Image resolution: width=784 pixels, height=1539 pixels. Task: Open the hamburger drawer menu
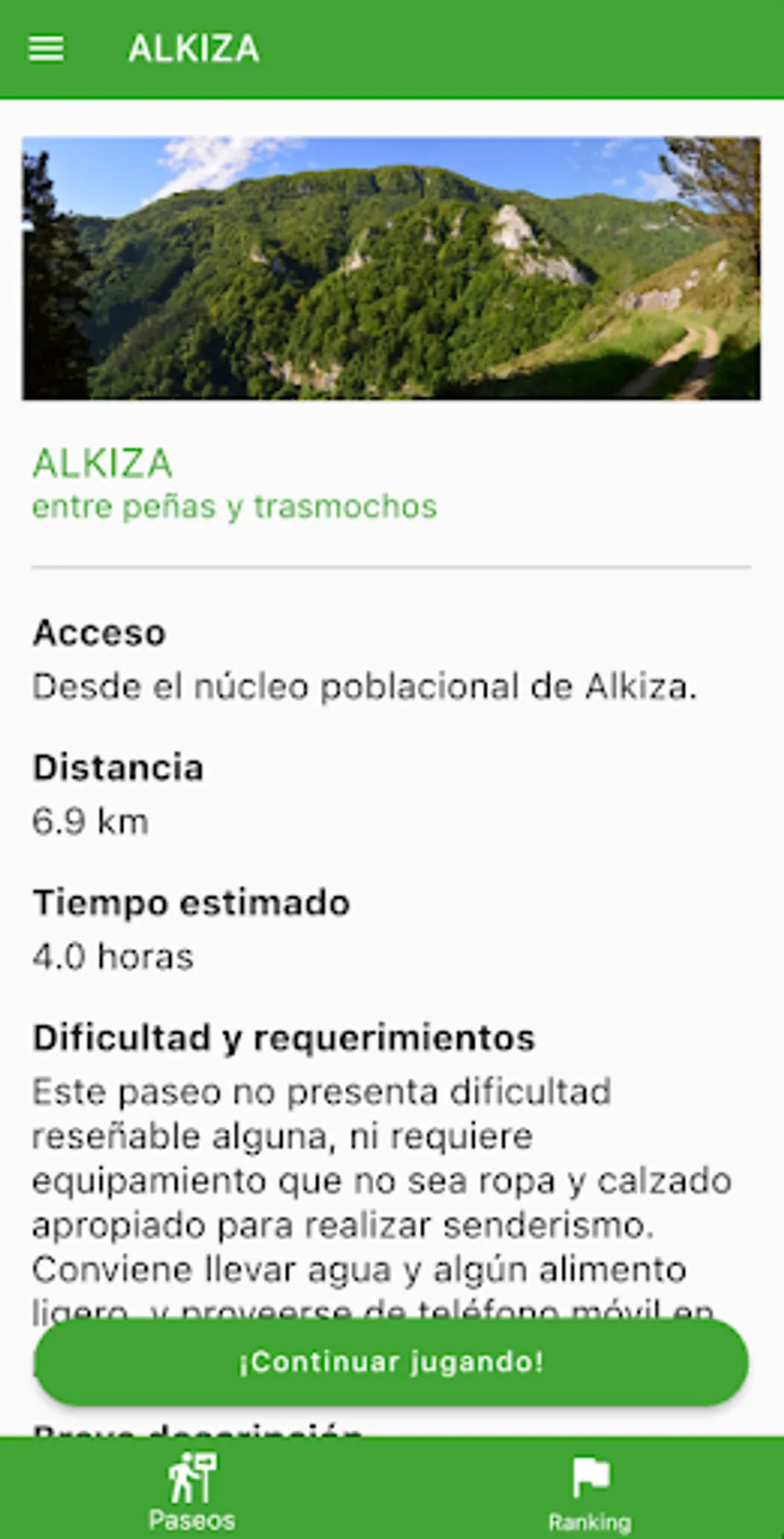[46, 49]
